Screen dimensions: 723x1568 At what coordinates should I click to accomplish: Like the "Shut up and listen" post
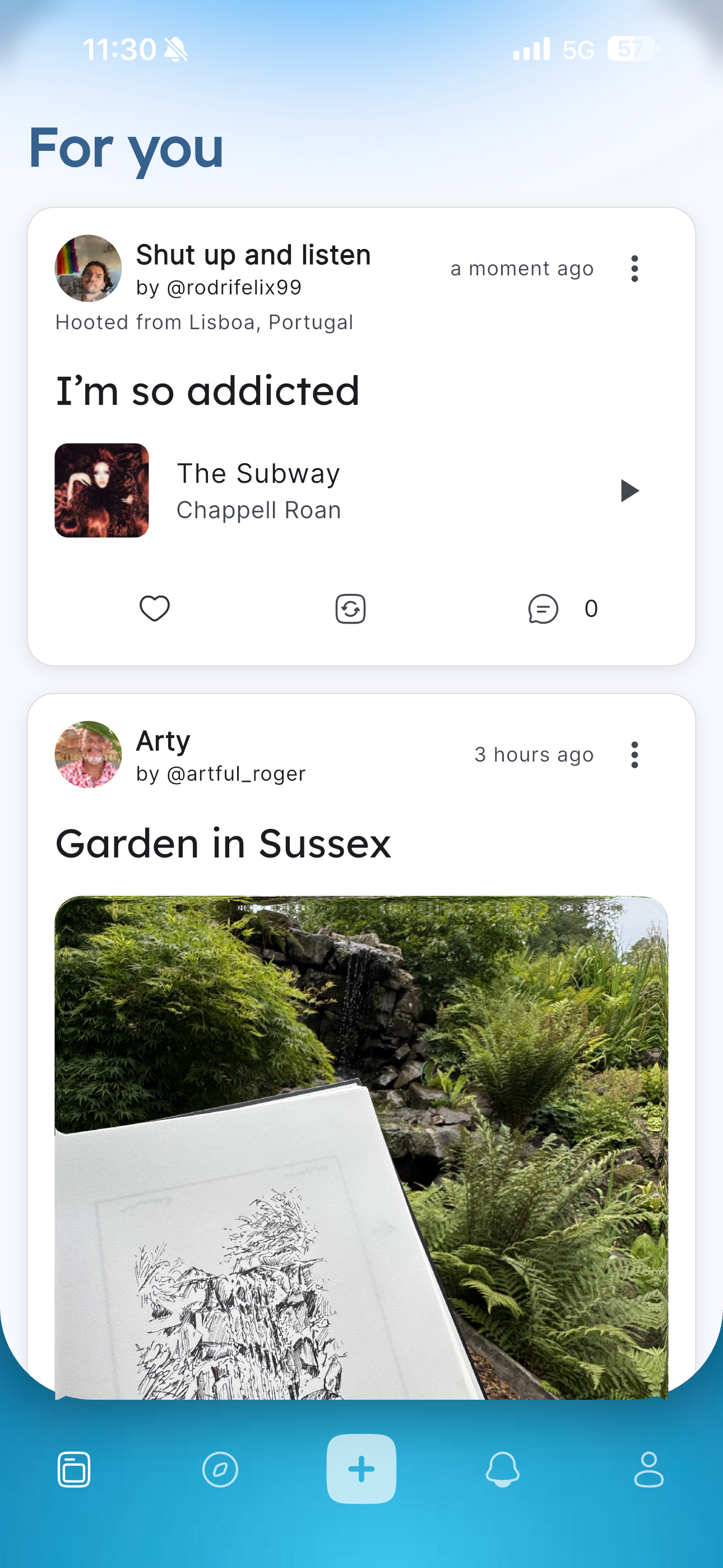tap(155, 608)
